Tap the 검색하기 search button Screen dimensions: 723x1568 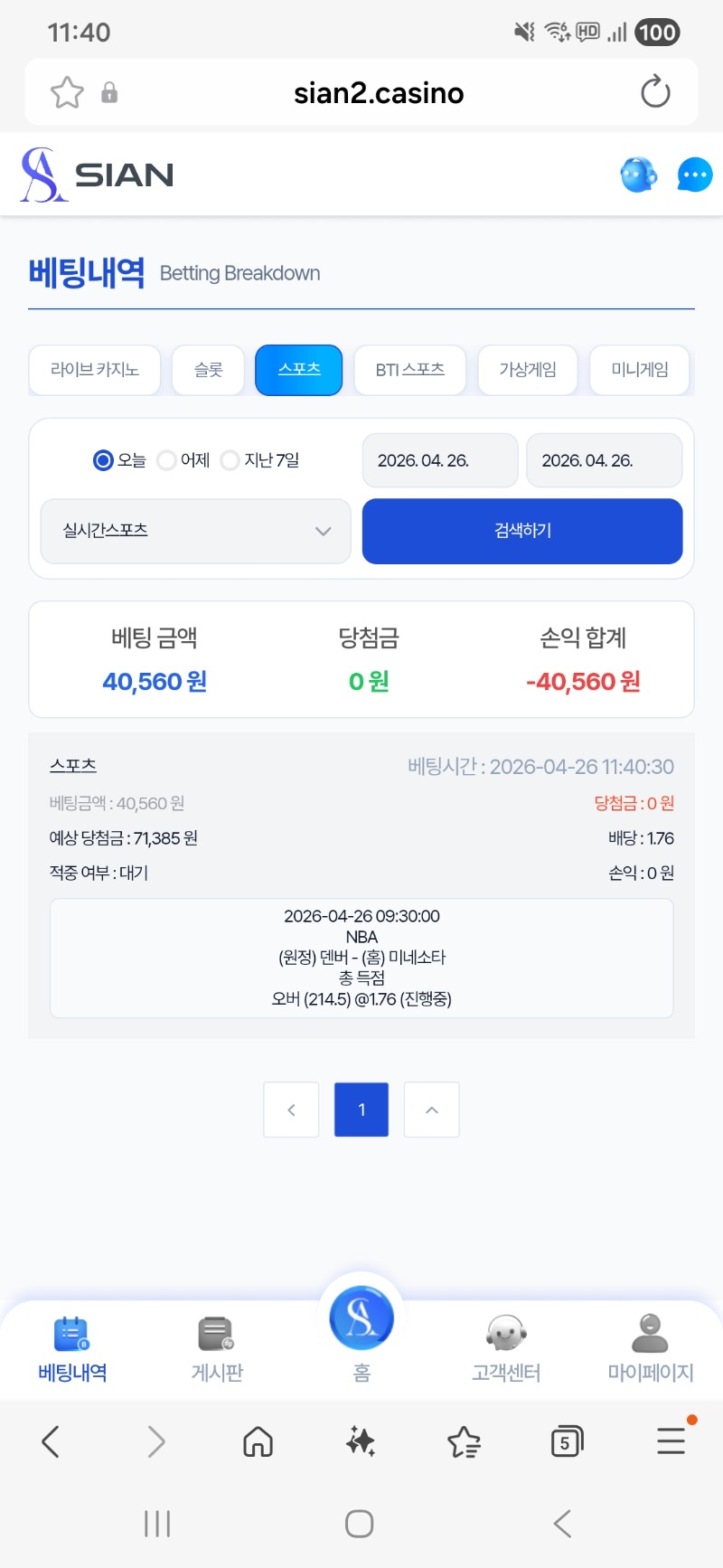coord(522,531)
